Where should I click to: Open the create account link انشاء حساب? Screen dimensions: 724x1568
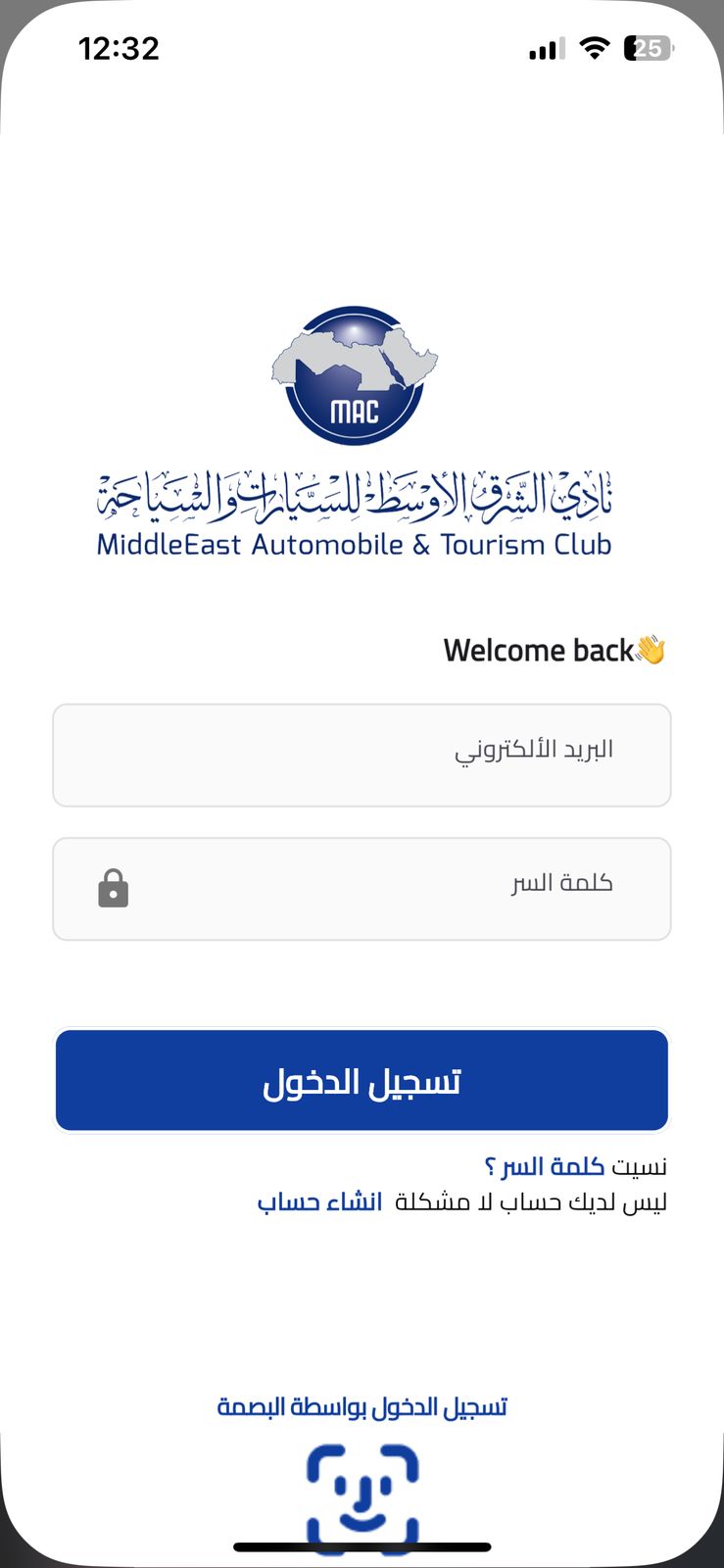(x=319, y=1201)
